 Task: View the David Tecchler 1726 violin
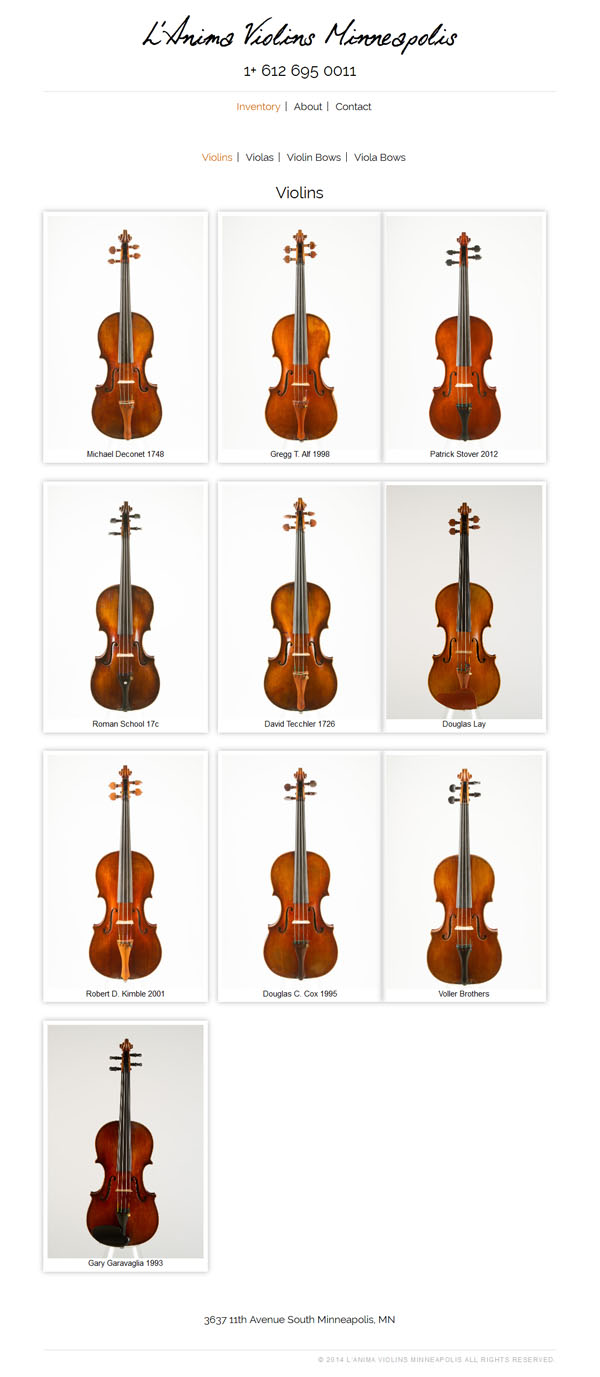click(299, 605)
